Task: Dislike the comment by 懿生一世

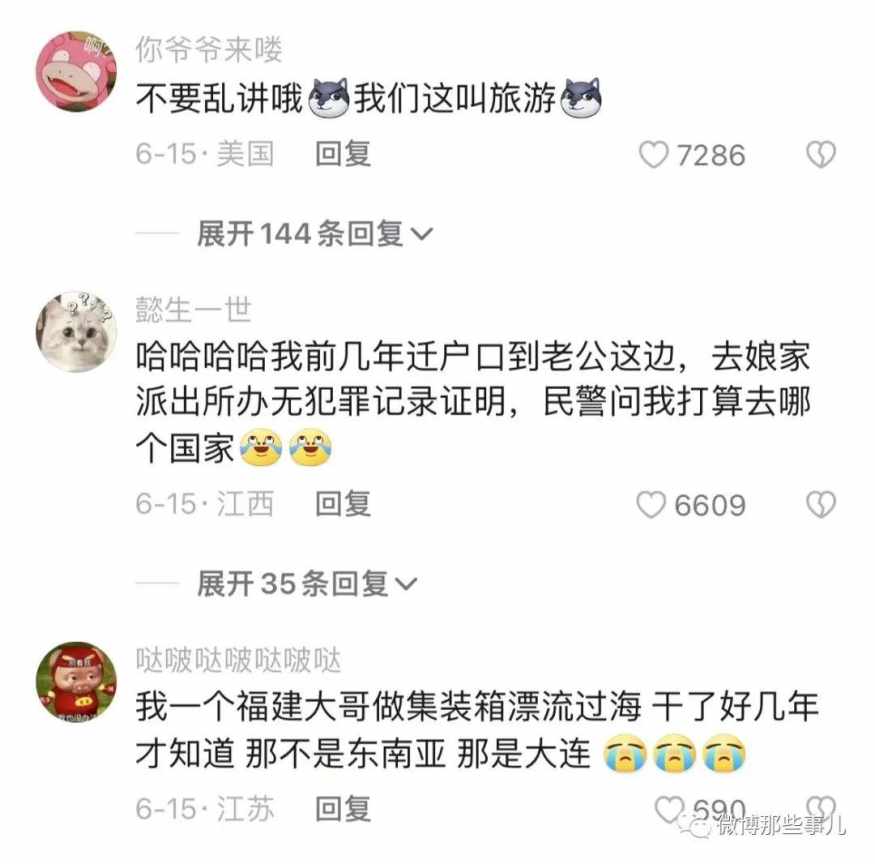Action: [x=820, y=505]
